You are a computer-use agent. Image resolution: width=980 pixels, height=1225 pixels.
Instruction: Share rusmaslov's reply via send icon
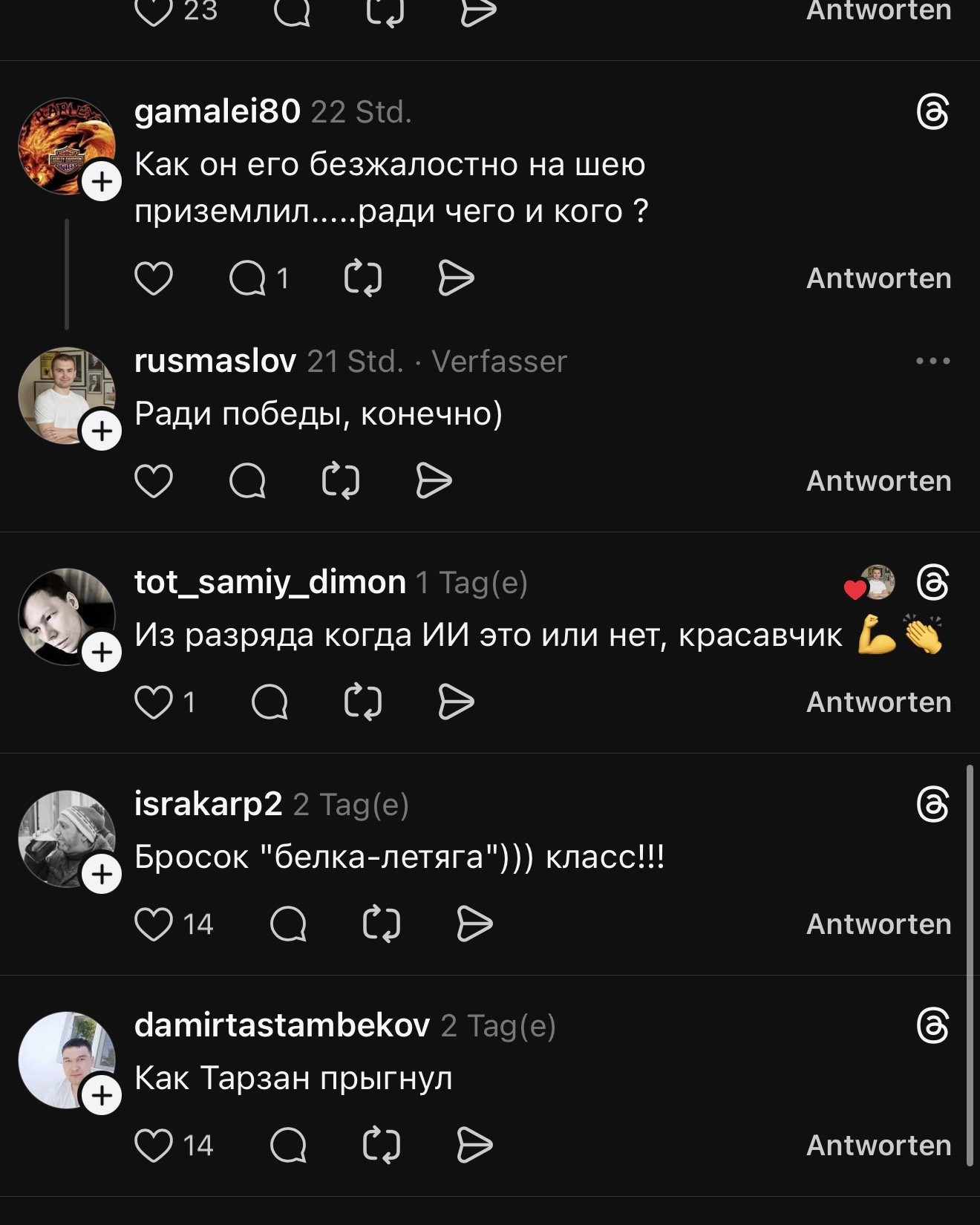[434, 480]
